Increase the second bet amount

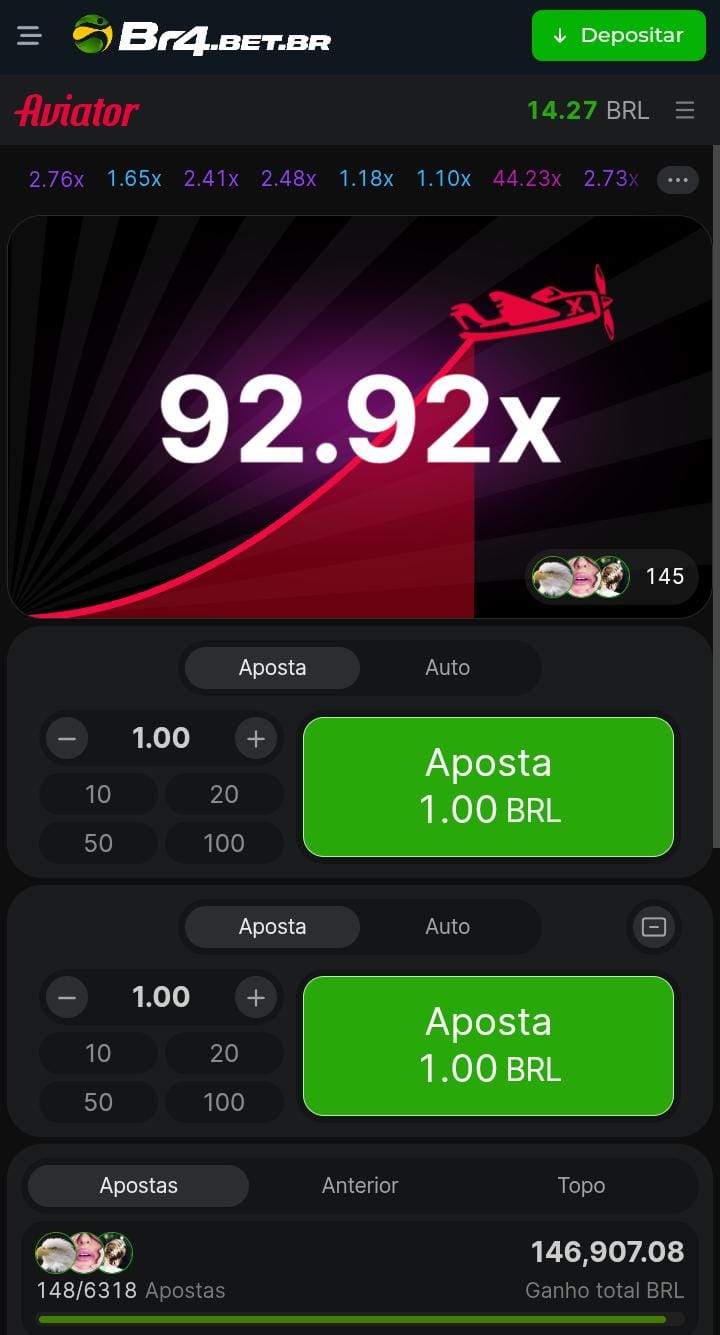click(x=256, y=998)
